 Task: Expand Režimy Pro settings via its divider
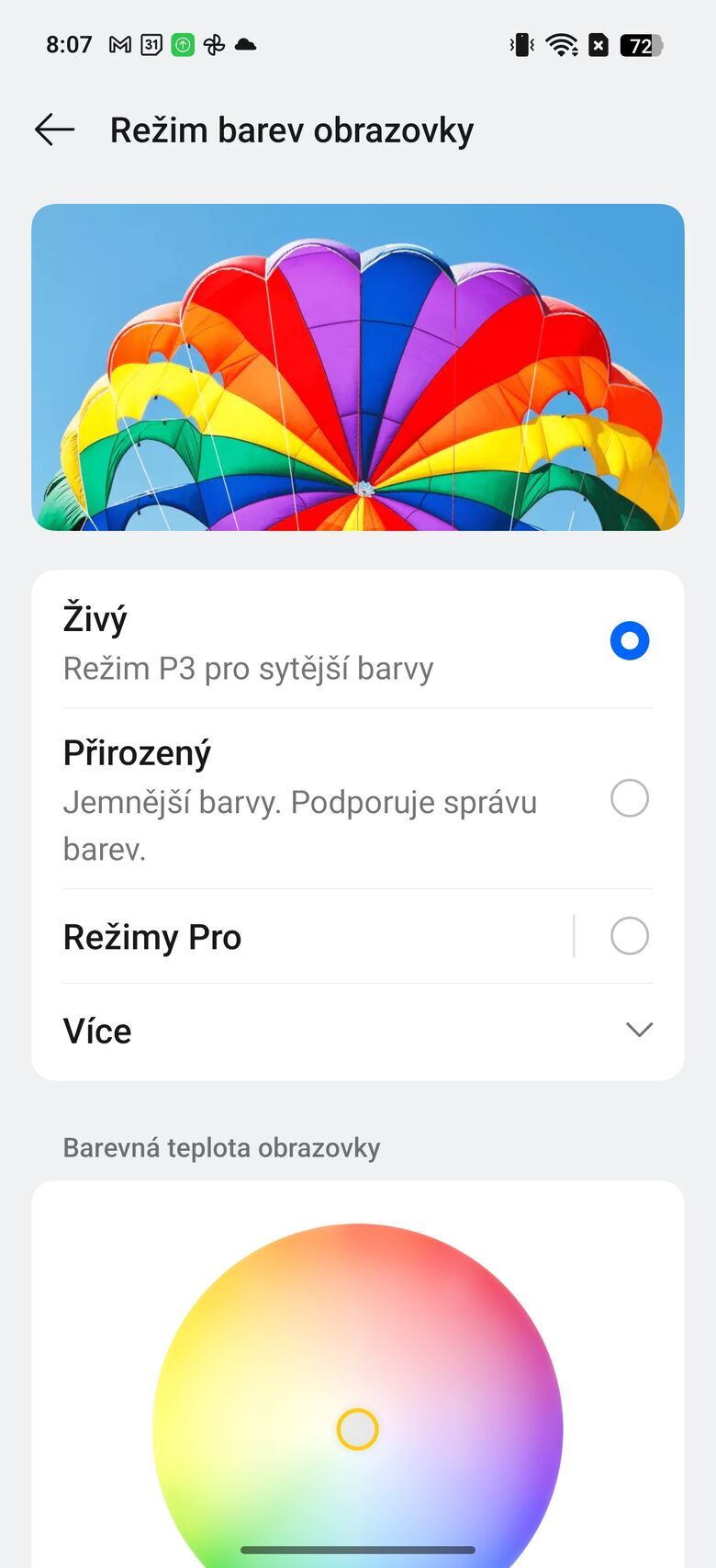[x=576, y=936]
